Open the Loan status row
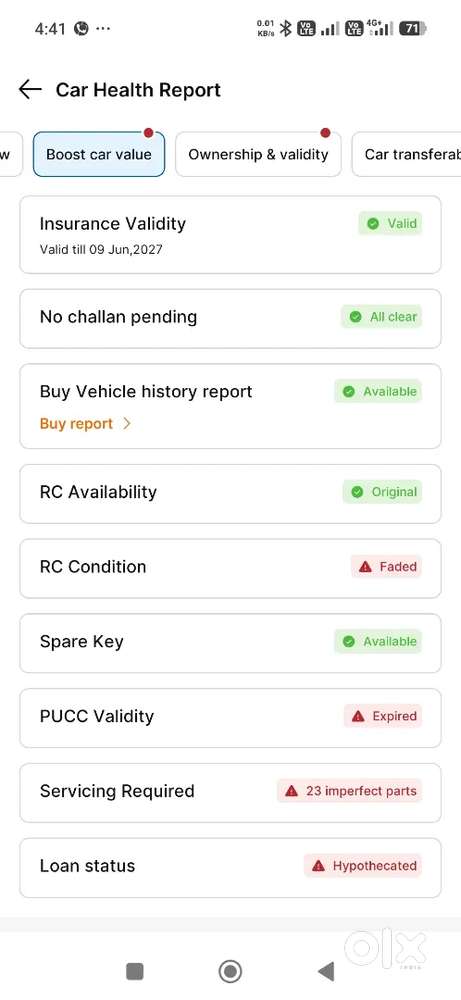This screenshot has height=1000, width=461. click(230, 867)
